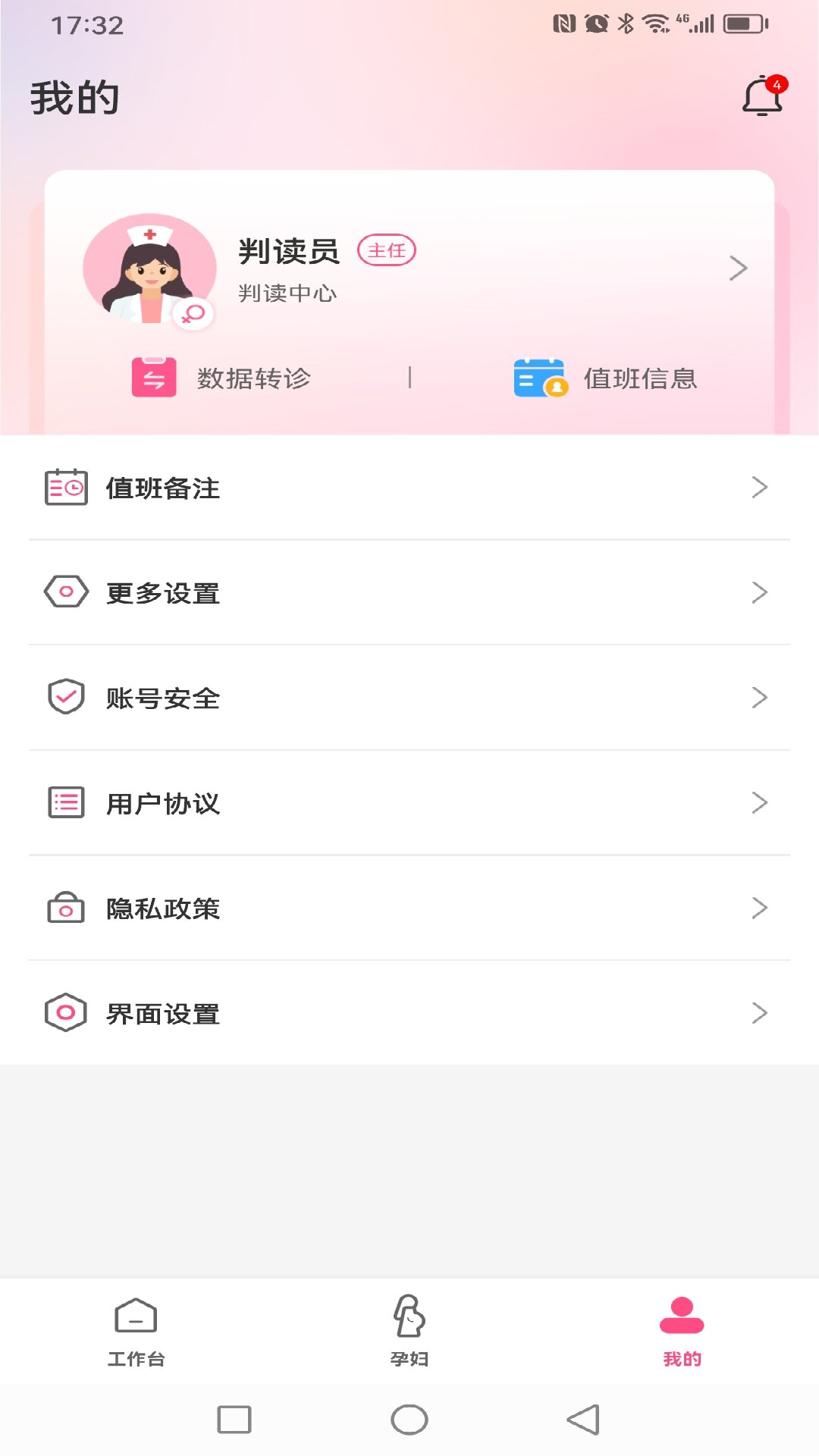Open the 值班信息 calendar icon

coord(539,378)
